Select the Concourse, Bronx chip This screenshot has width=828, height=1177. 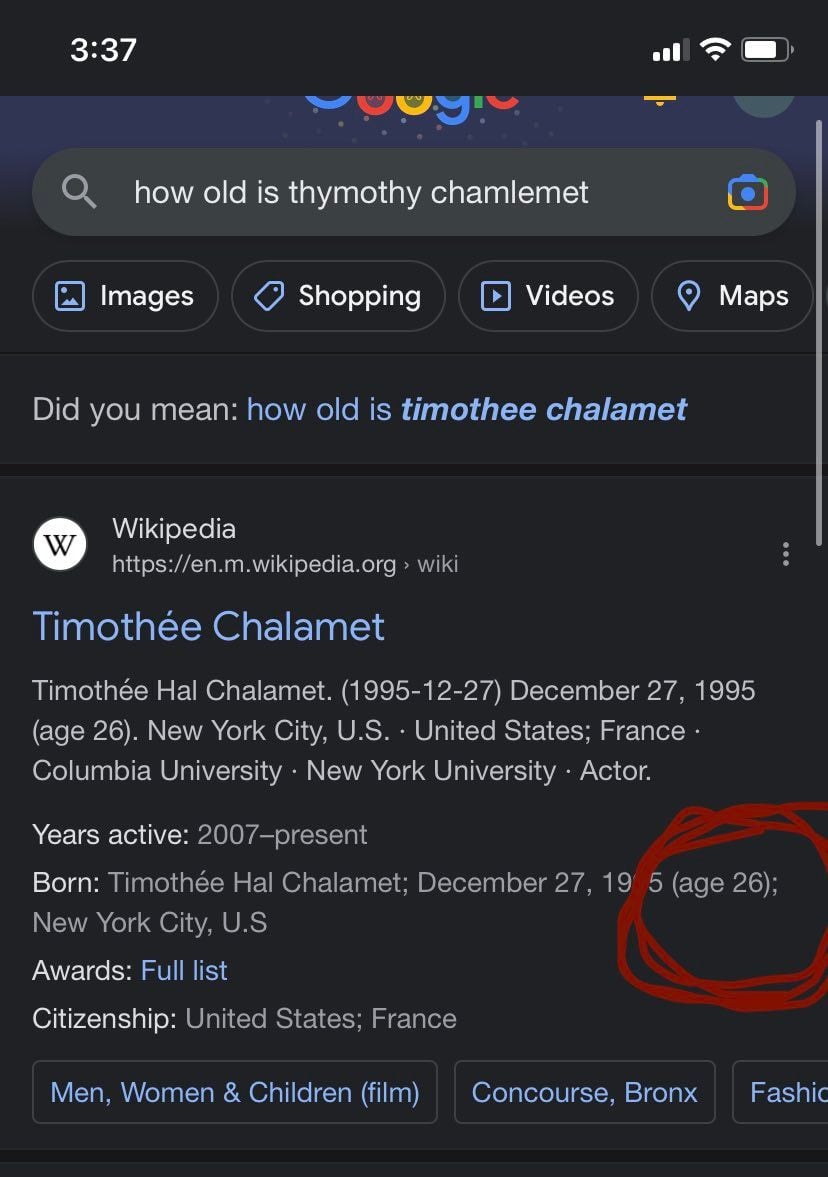584,1092
